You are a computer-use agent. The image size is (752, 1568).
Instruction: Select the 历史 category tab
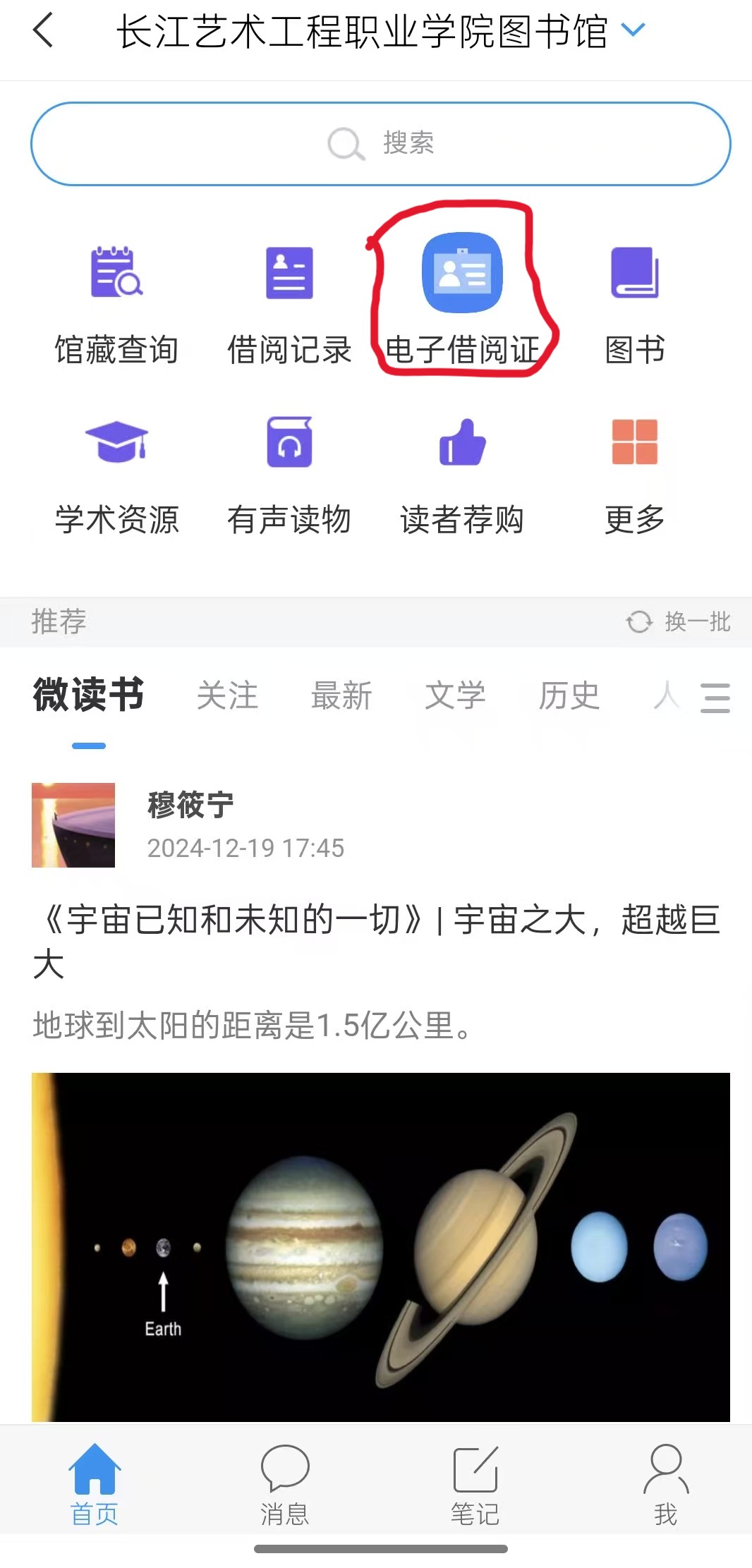click(x=569, y=695)
